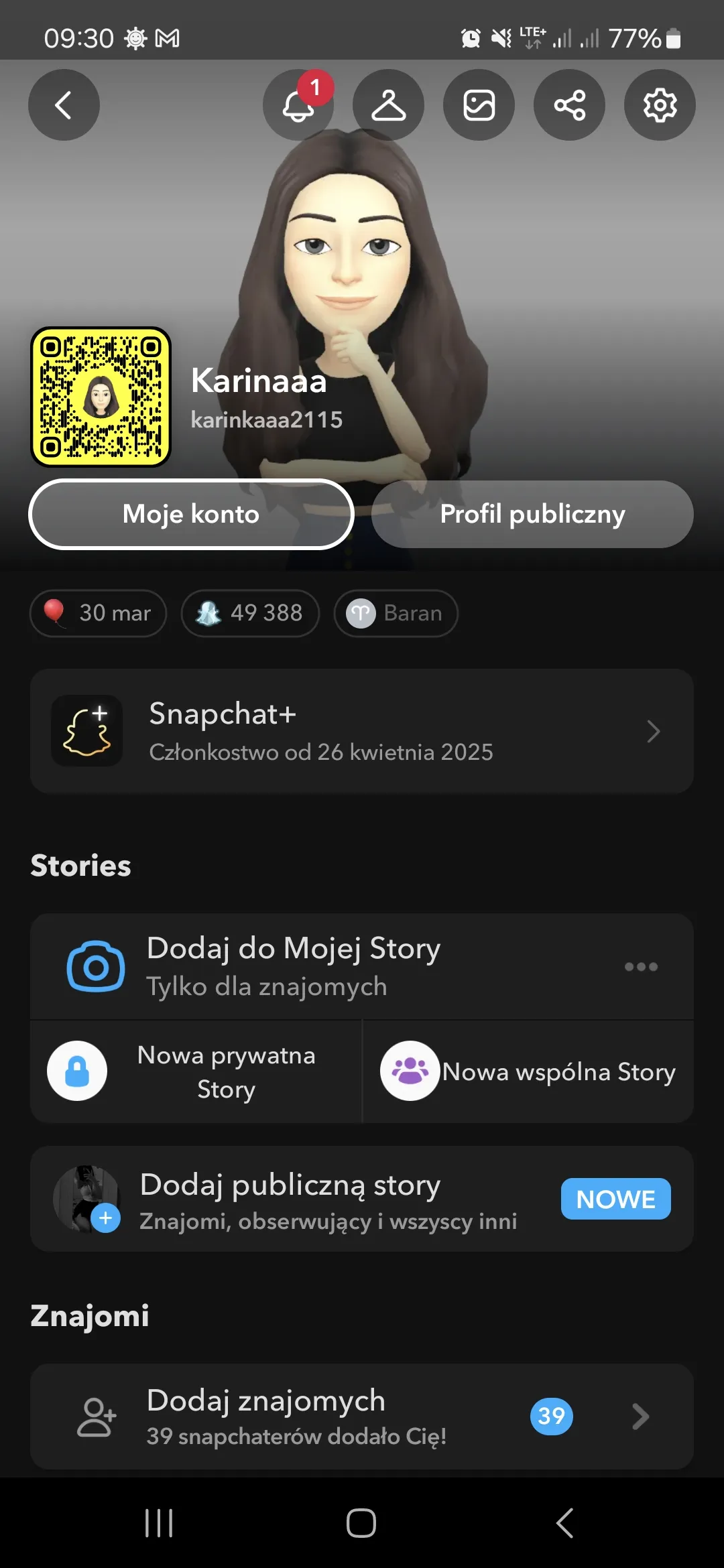This screenshot has width=724, height=1568.
Task: Start a Nowa wspólna Story
Action: 528,1071
